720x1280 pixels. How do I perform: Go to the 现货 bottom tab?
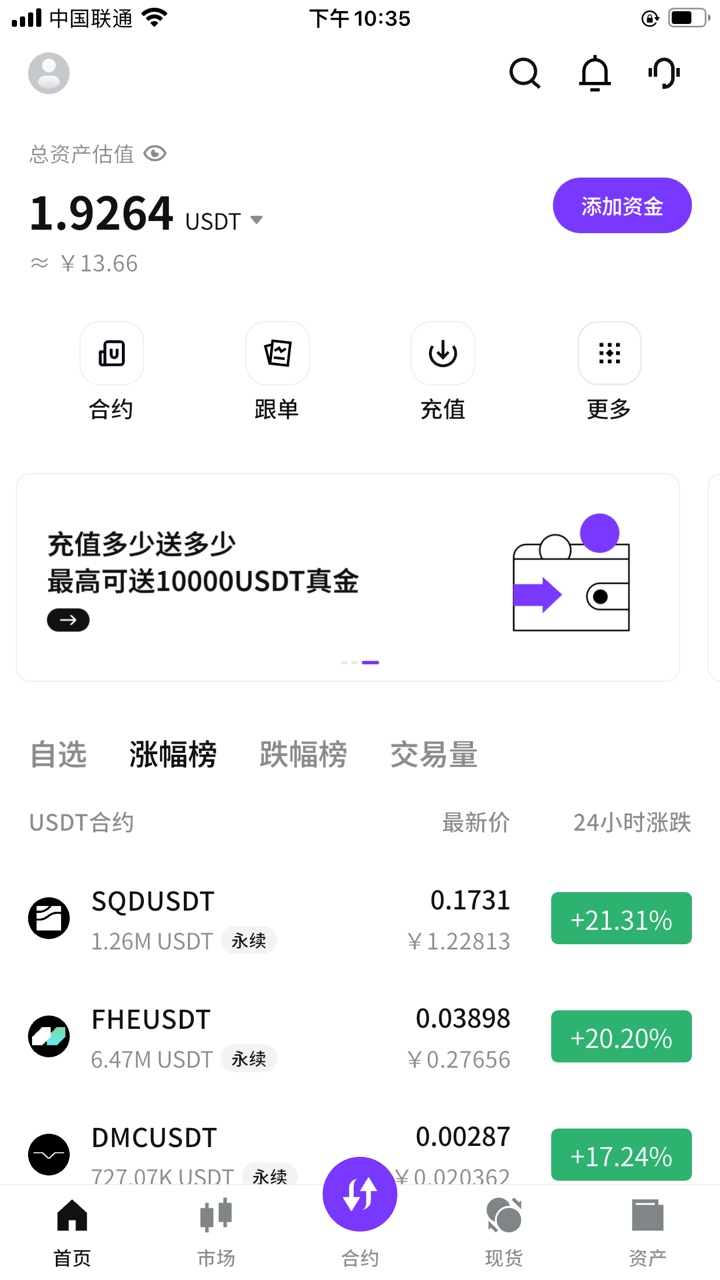click(x=504, y=1232)
